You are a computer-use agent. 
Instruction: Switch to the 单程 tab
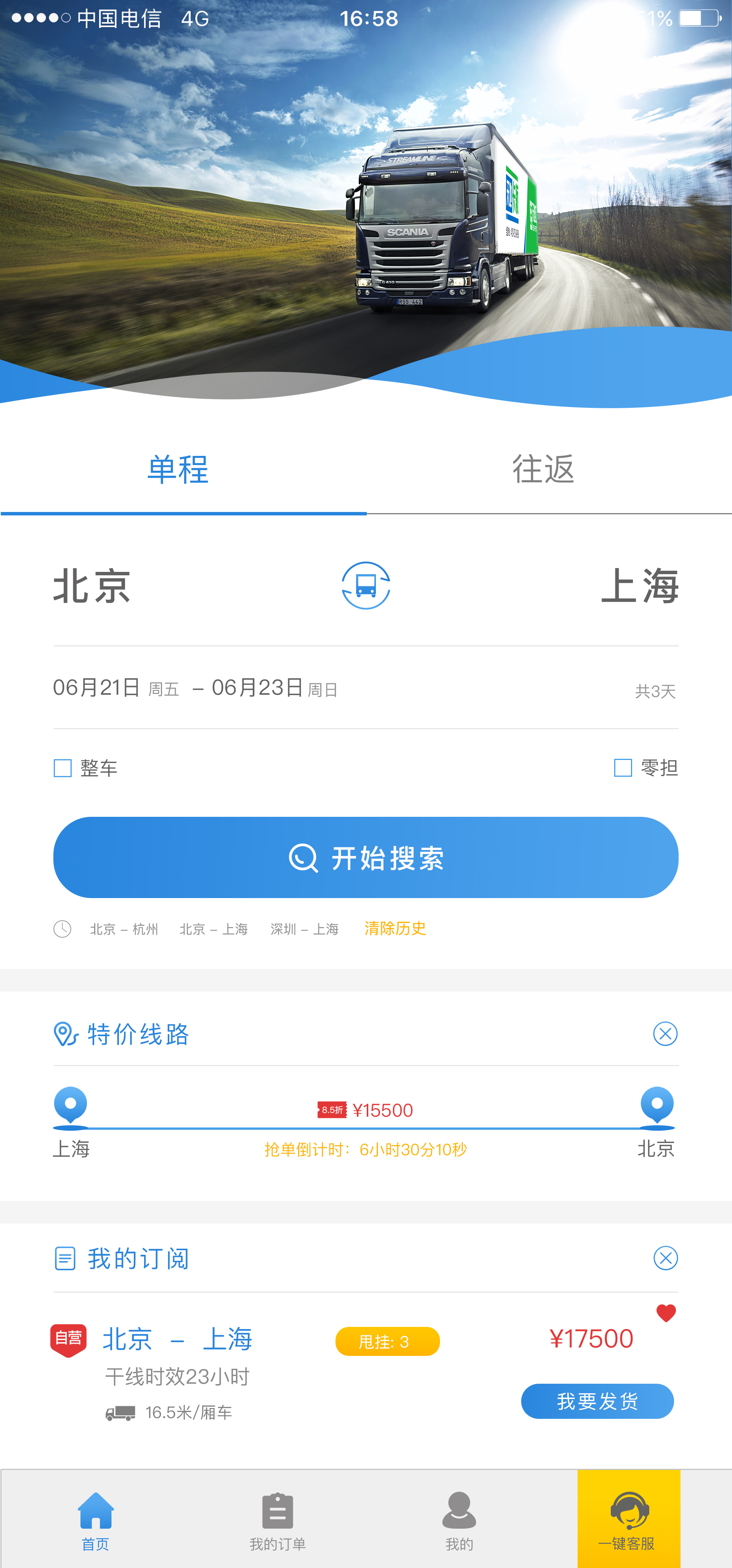[x=178, y=469]
